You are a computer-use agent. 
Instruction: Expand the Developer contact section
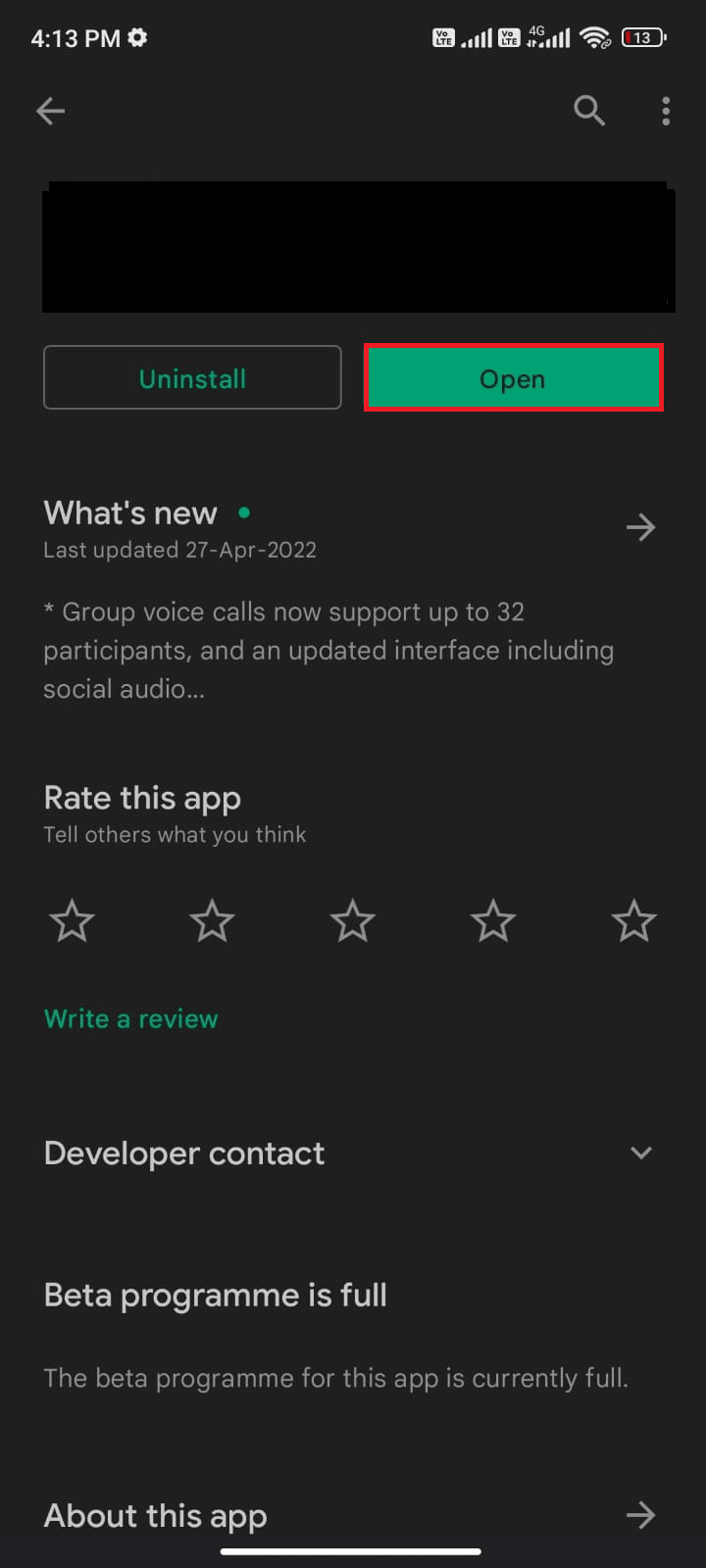(640, 1153)
